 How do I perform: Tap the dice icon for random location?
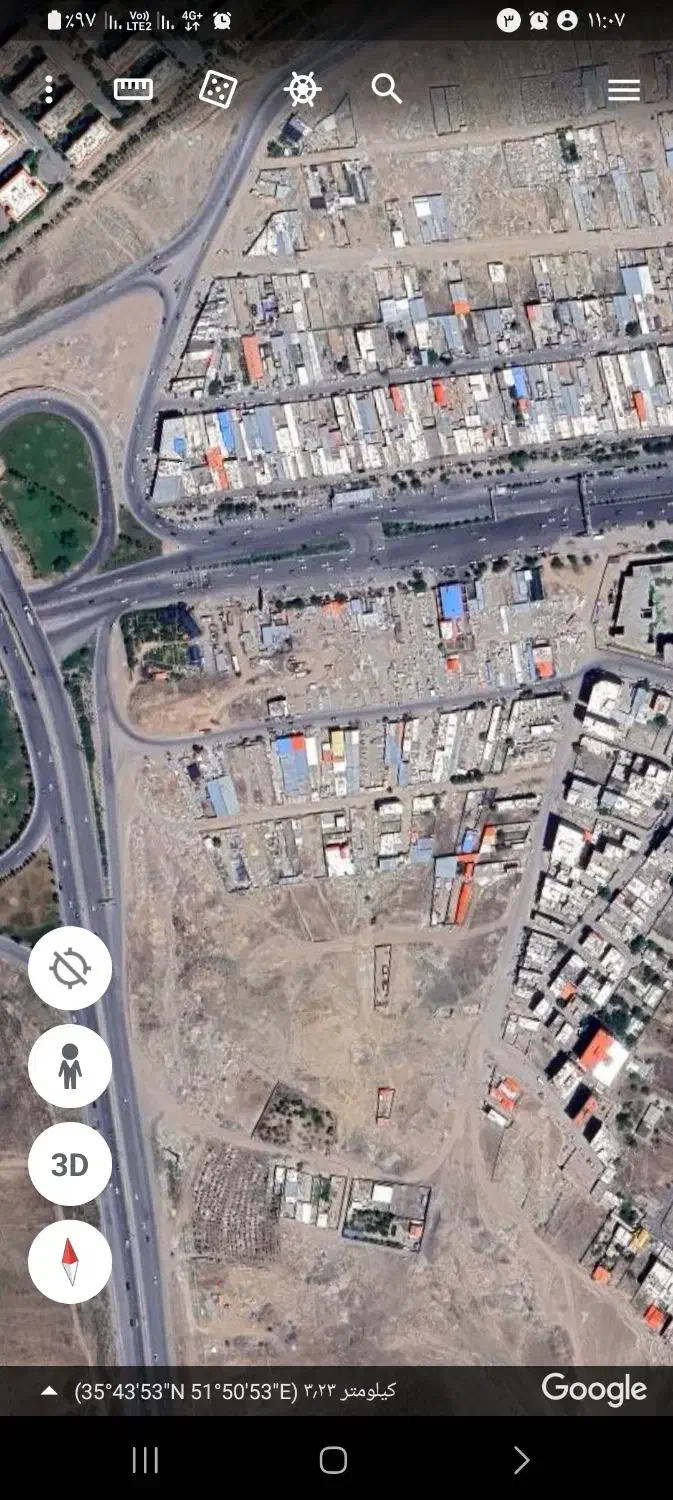coord(218,89)
